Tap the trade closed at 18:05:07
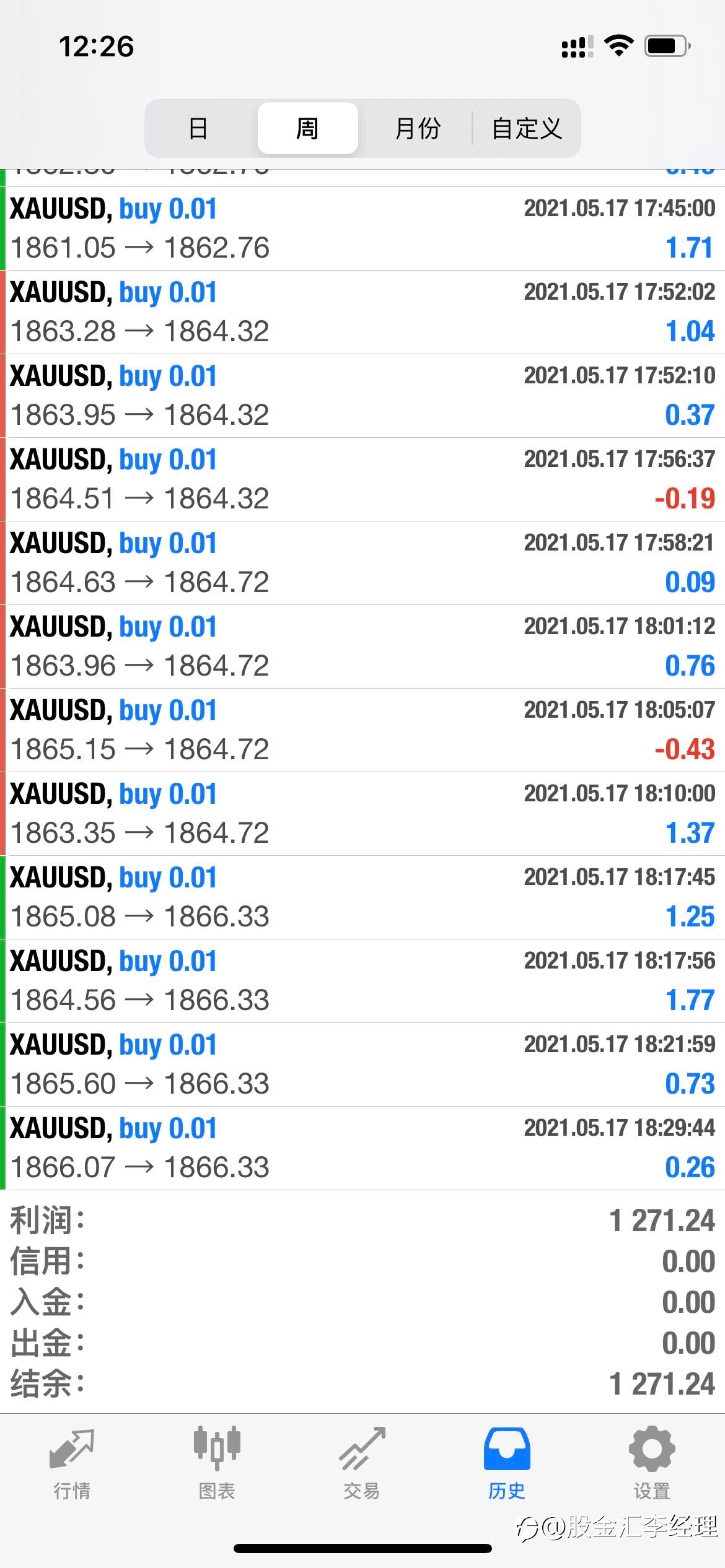725x1568 pixels. point(362,730)
